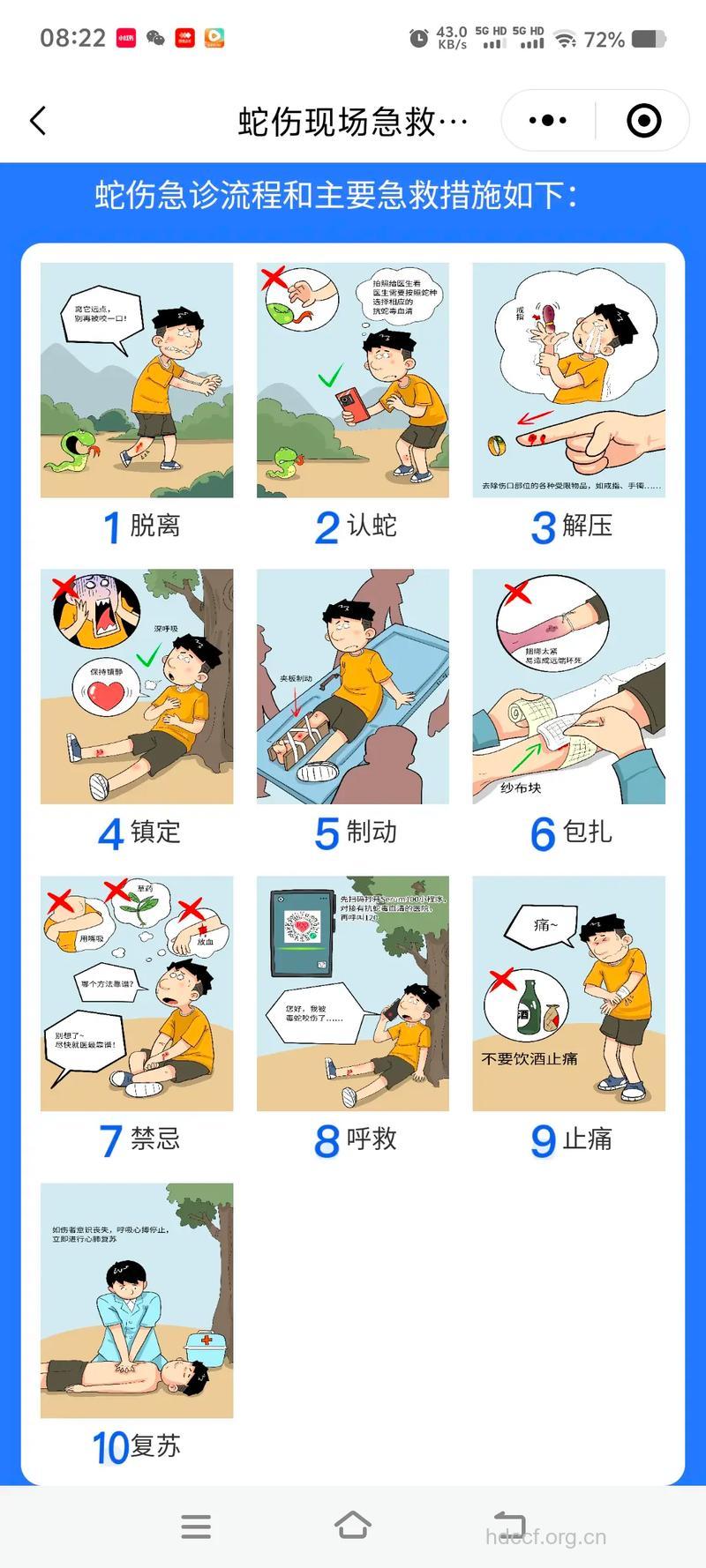This screenshot has width=706, height=1568.
Task: Open the mini-program more options menu
Action: pos(547,120)
